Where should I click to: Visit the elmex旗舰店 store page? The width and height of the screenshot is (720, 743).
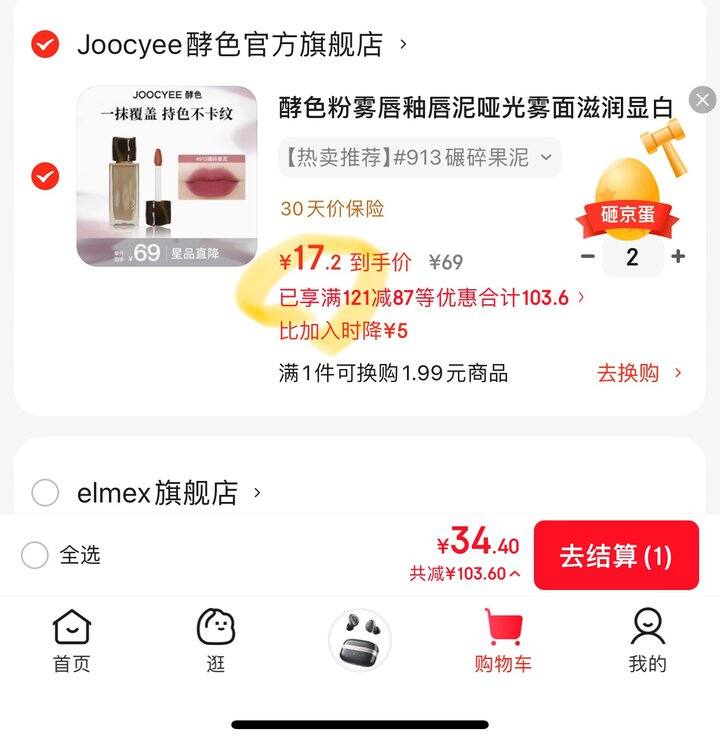click(168, 493)
